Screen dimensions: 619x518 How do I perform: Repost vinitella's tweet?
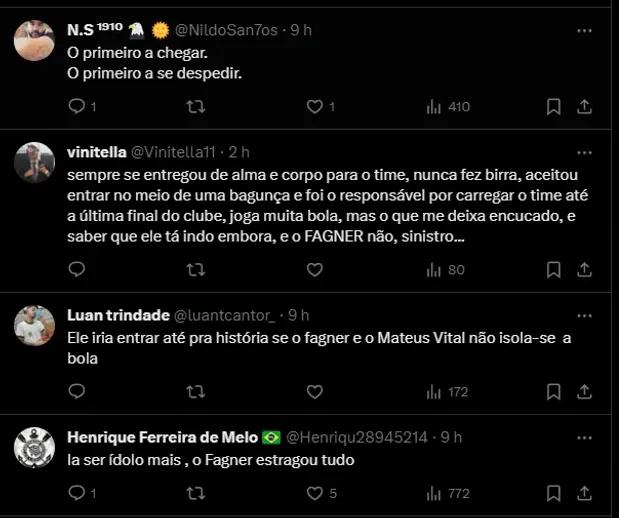pyautogui.click(x=196, y=269)
